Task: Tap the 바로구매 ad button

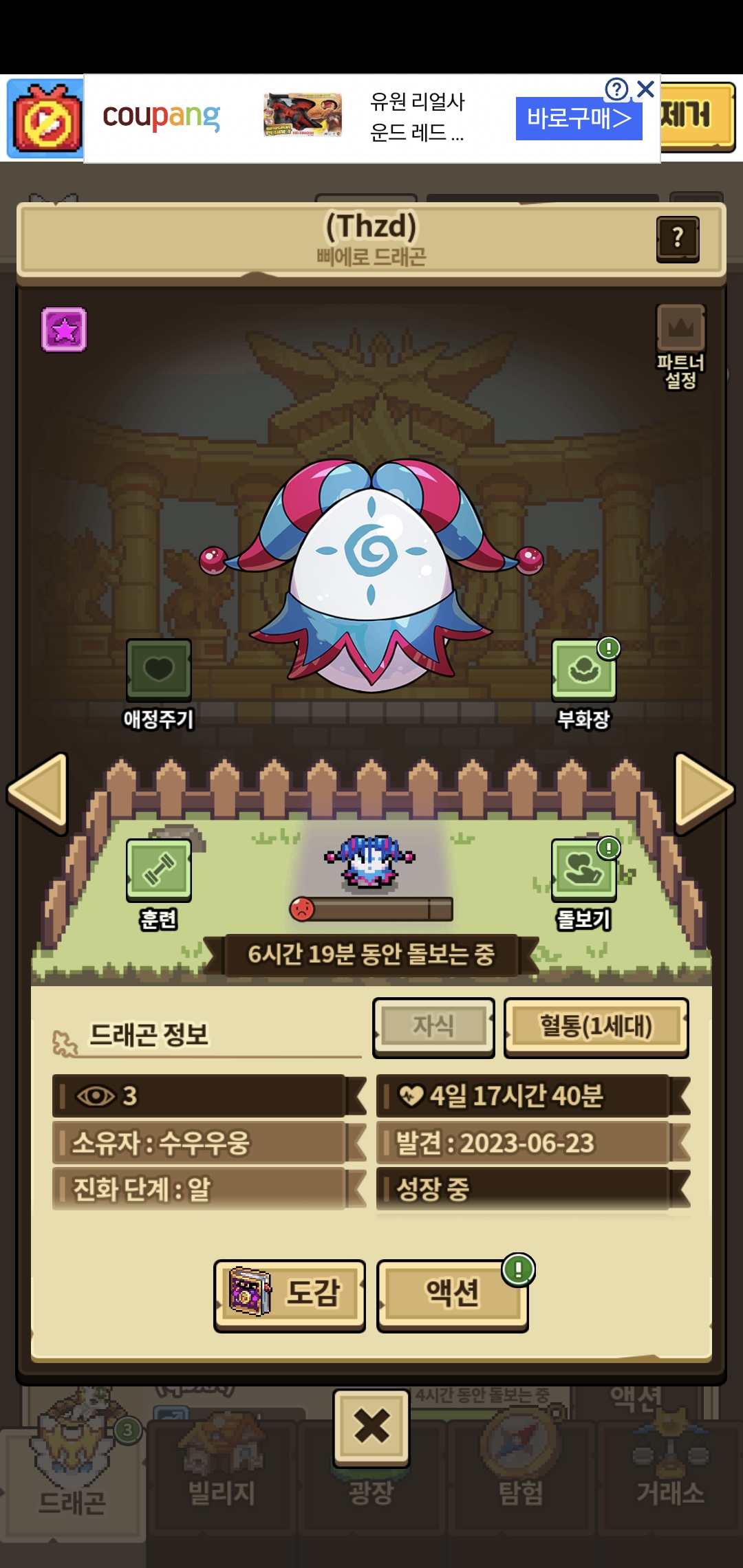Action: click(579, 118)
